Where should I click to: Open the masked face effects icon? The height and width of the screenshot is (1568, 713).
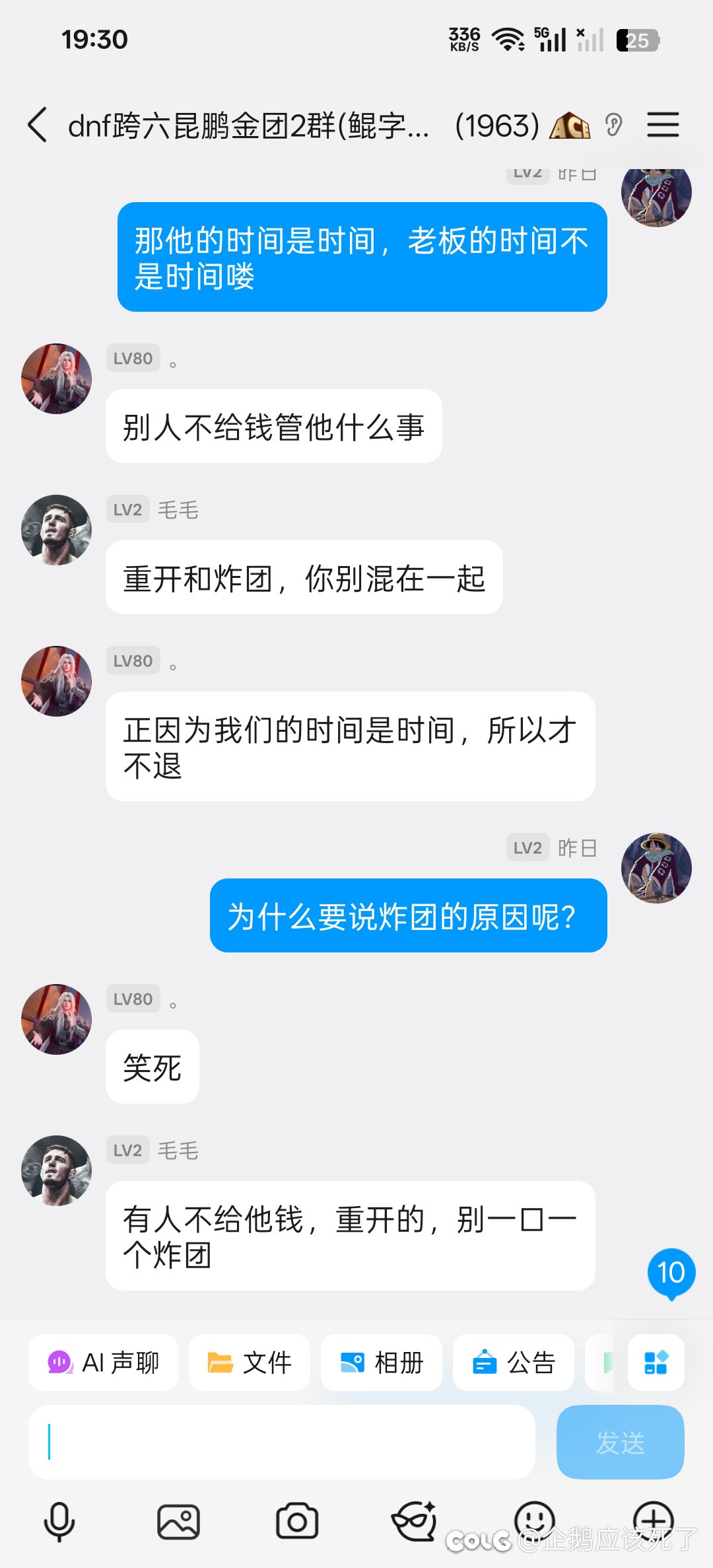[x=415, y=1522]
